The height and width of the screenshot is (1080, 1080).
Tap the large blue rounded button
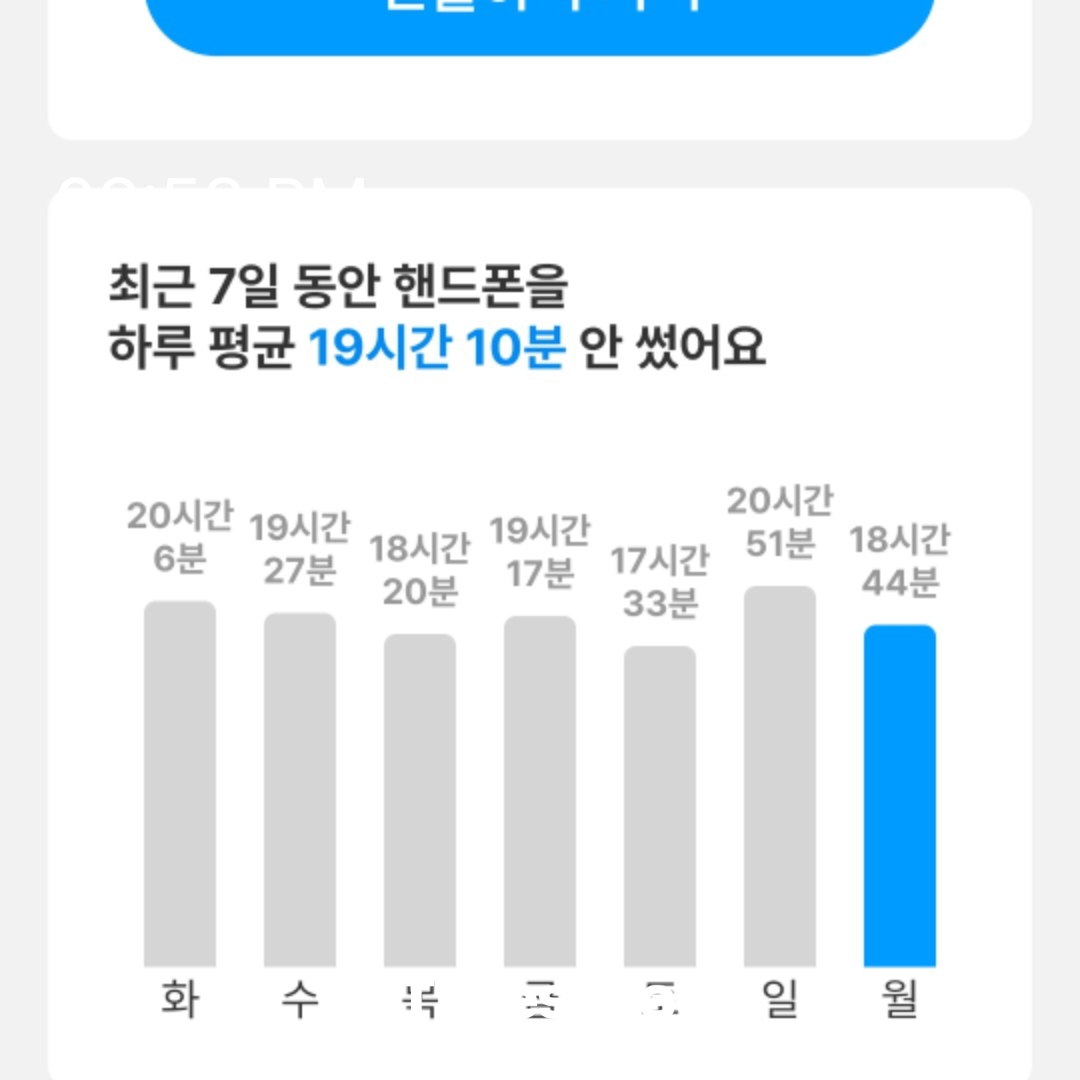tap(540, 20)
